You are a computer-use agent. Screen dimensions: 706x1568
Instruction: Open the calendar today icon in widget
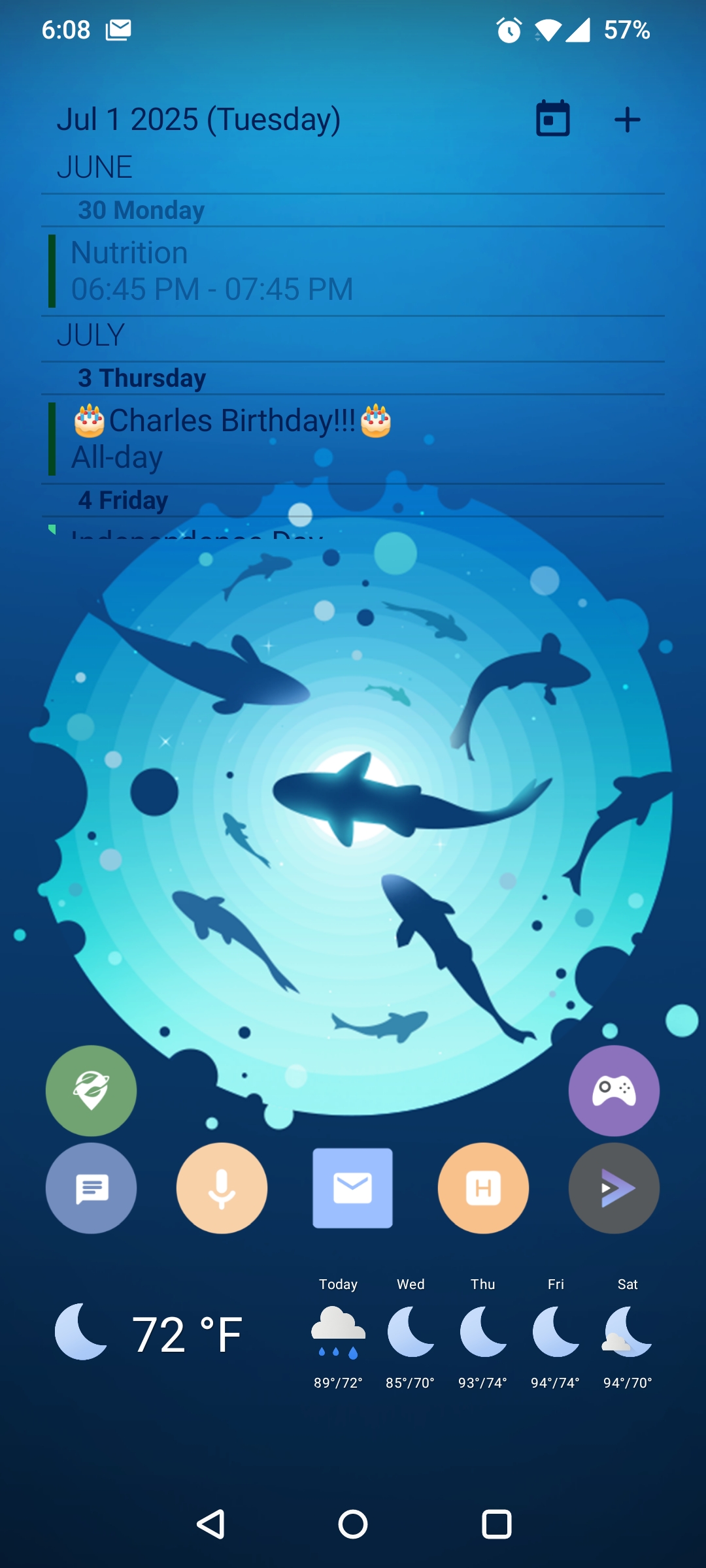point(552,119)
